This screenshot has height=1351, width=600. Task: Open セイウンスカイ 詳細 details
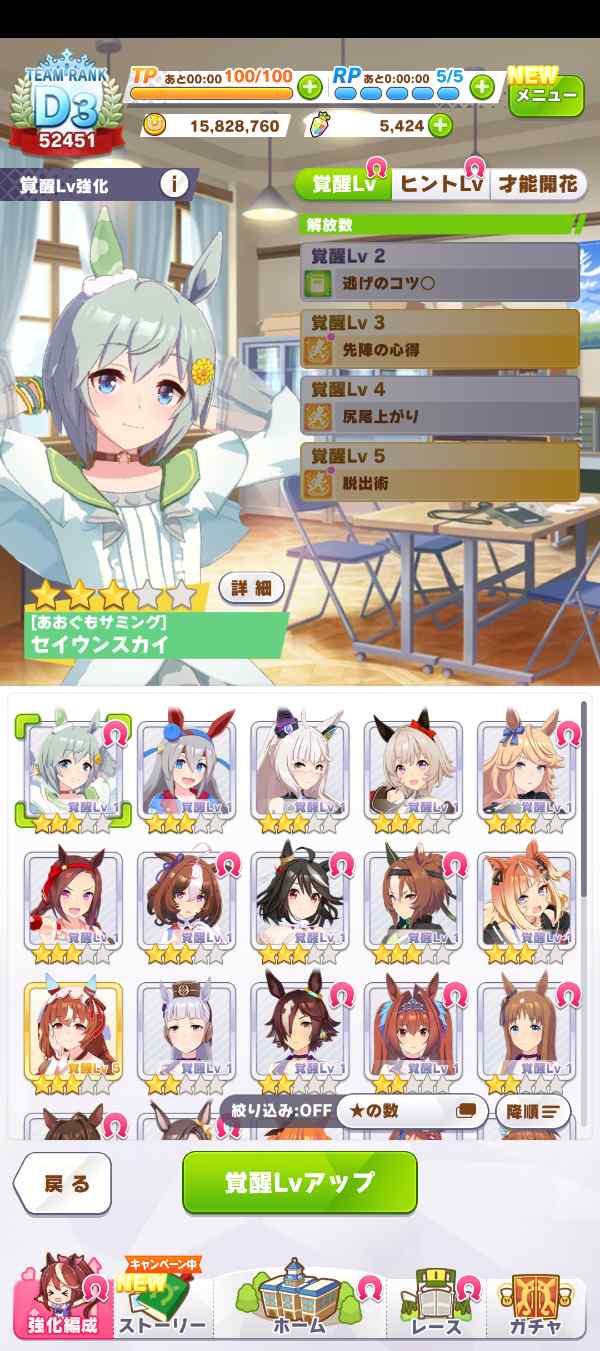pos(251,588)
